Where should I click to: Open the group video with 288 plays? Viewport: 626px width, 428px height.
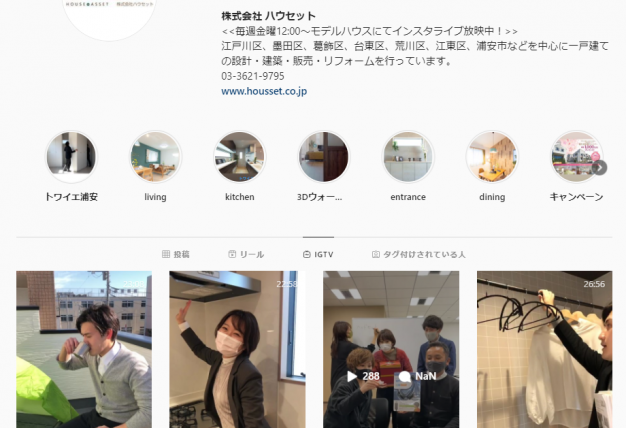(391, 349)
